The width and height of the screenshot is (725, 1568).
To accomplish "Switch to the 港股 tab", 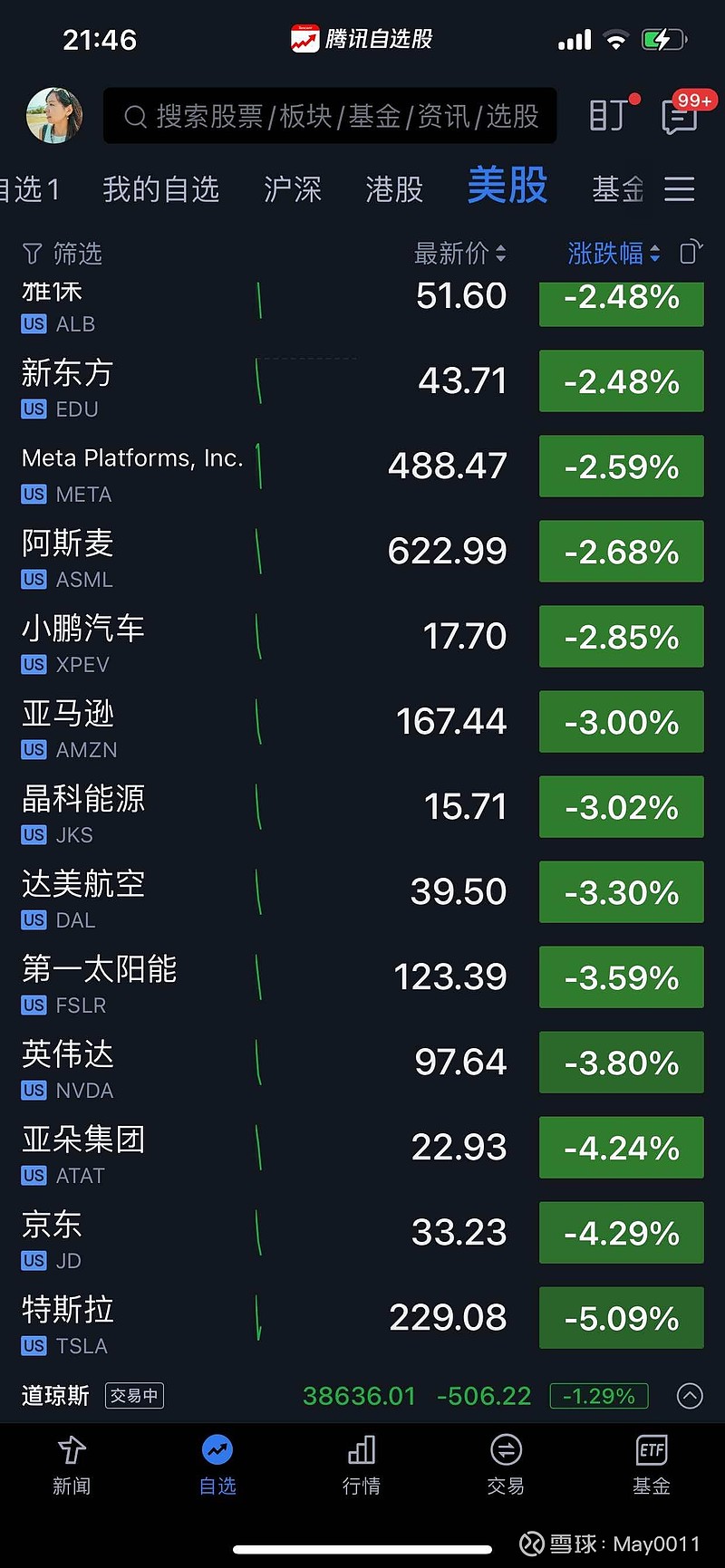I will pos(394,189).
